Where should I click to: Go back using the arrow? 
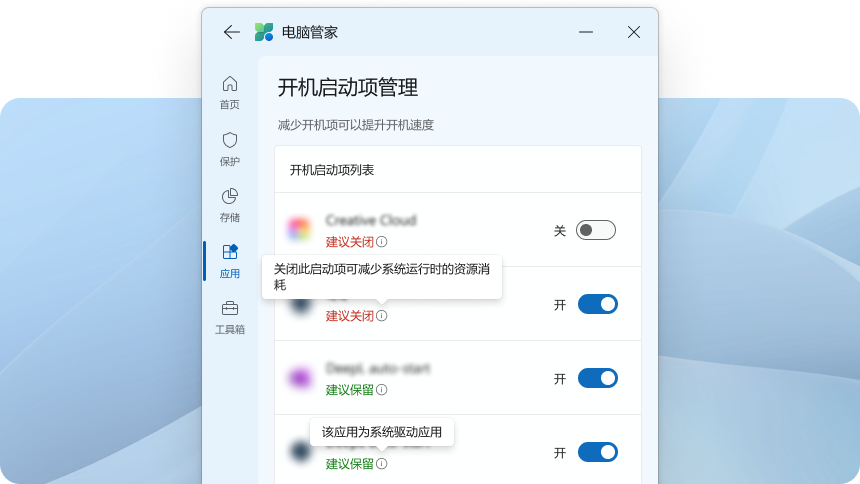pyautogui.click(x=231, y=32)
